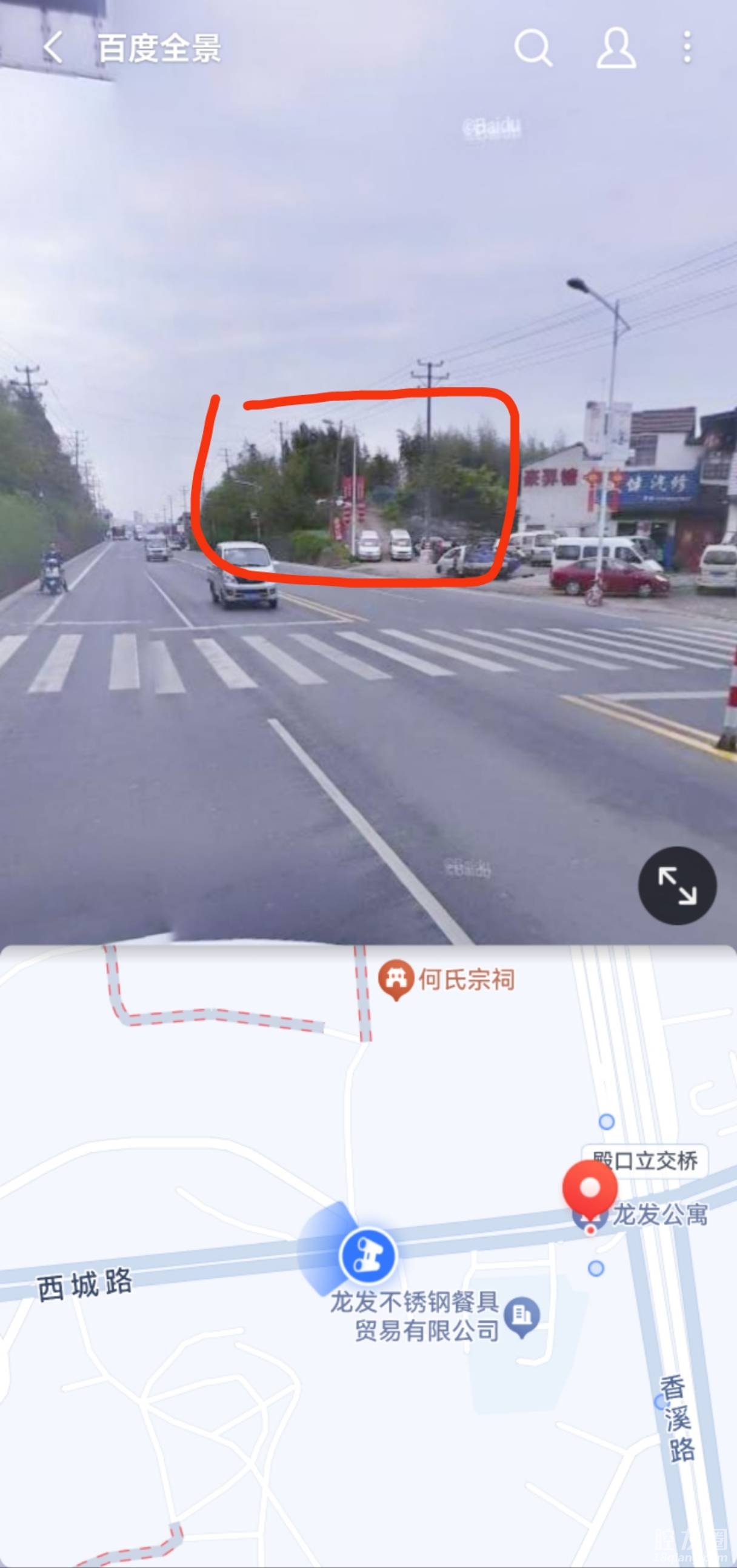Select the 何氏宗祠 map marker

(396, 979)
